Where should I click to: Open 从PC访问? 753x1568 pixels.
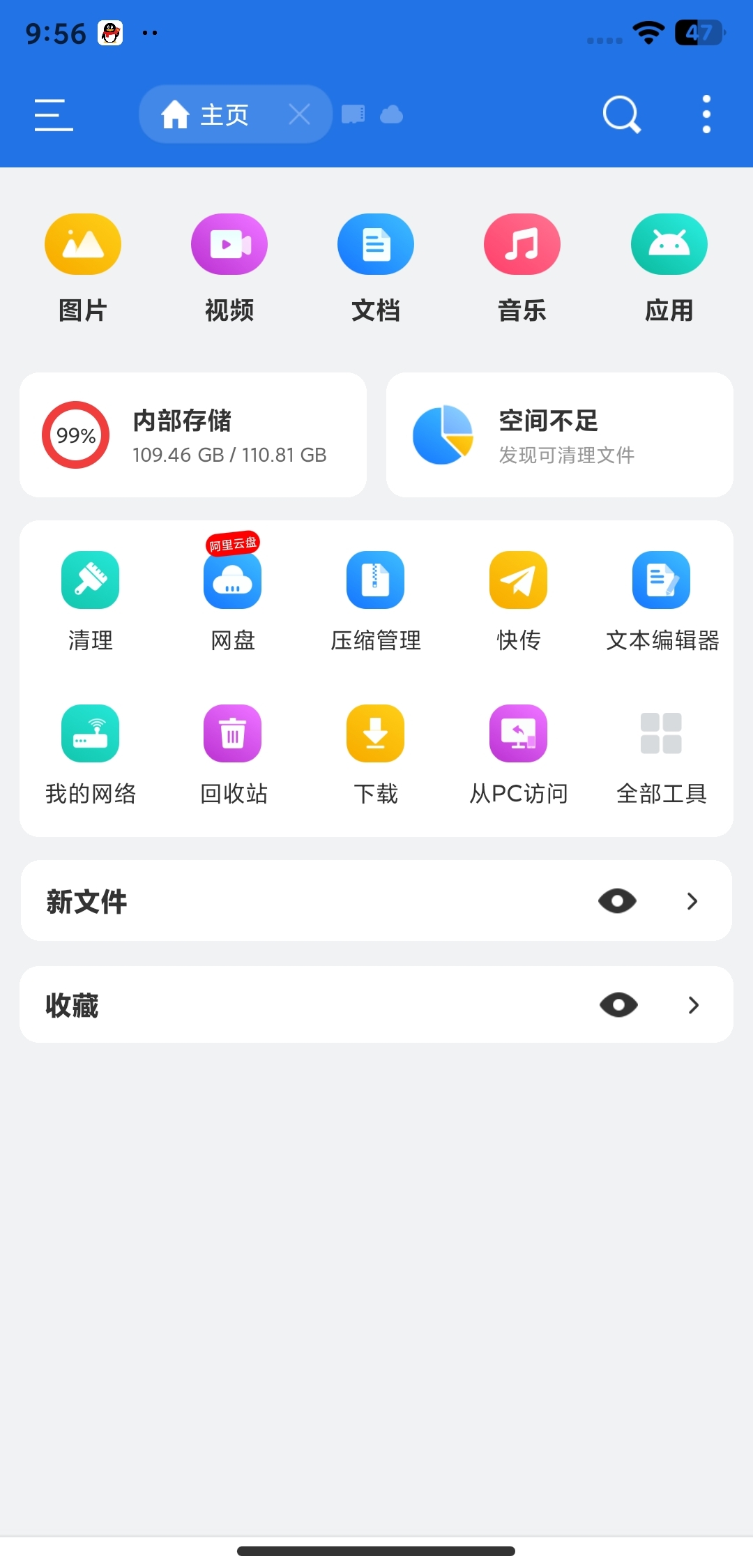pyautogui.click(x=519, y=755)
